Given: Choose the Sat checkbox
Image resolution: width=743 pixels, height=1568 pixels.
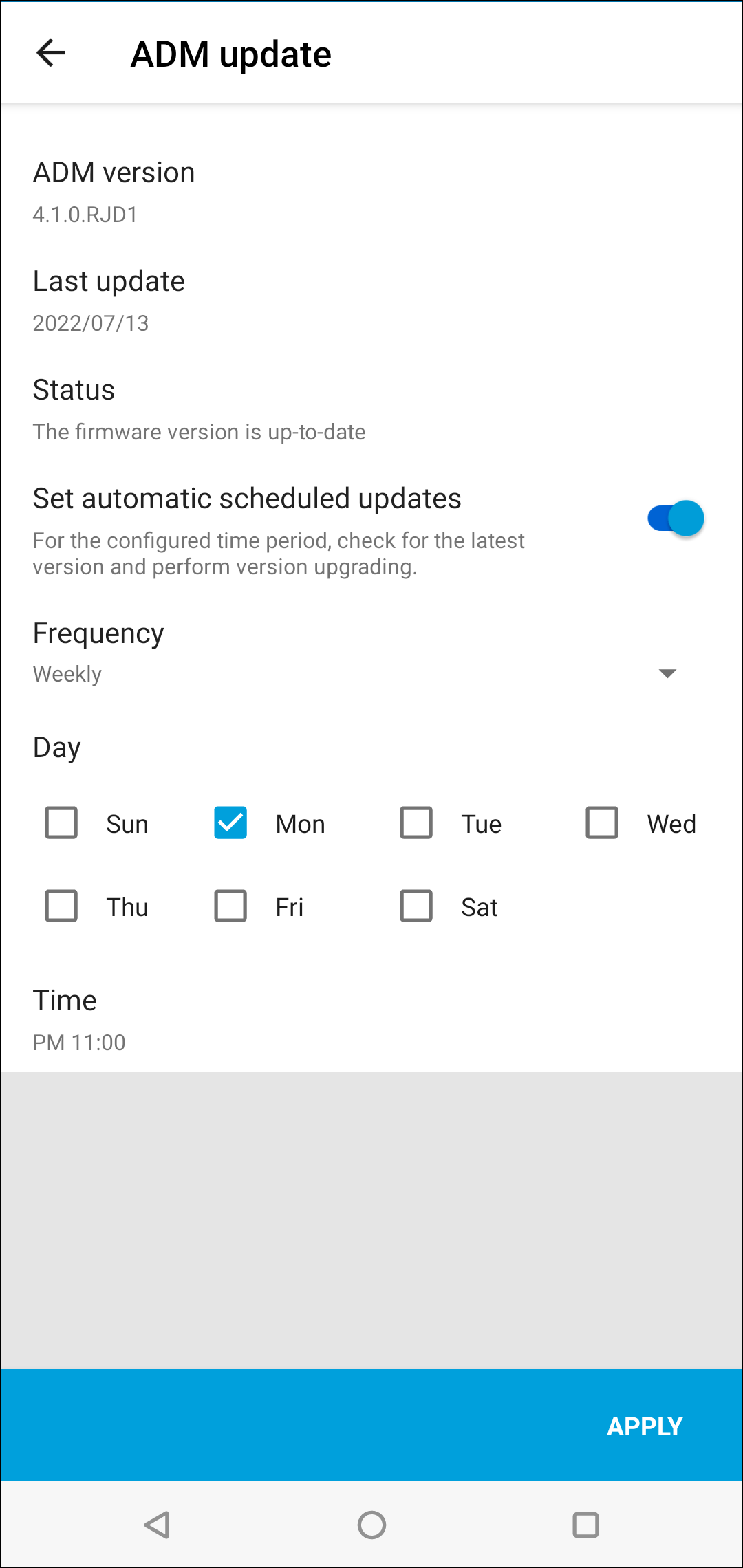Looking at the screenshot, I should 416,906.
